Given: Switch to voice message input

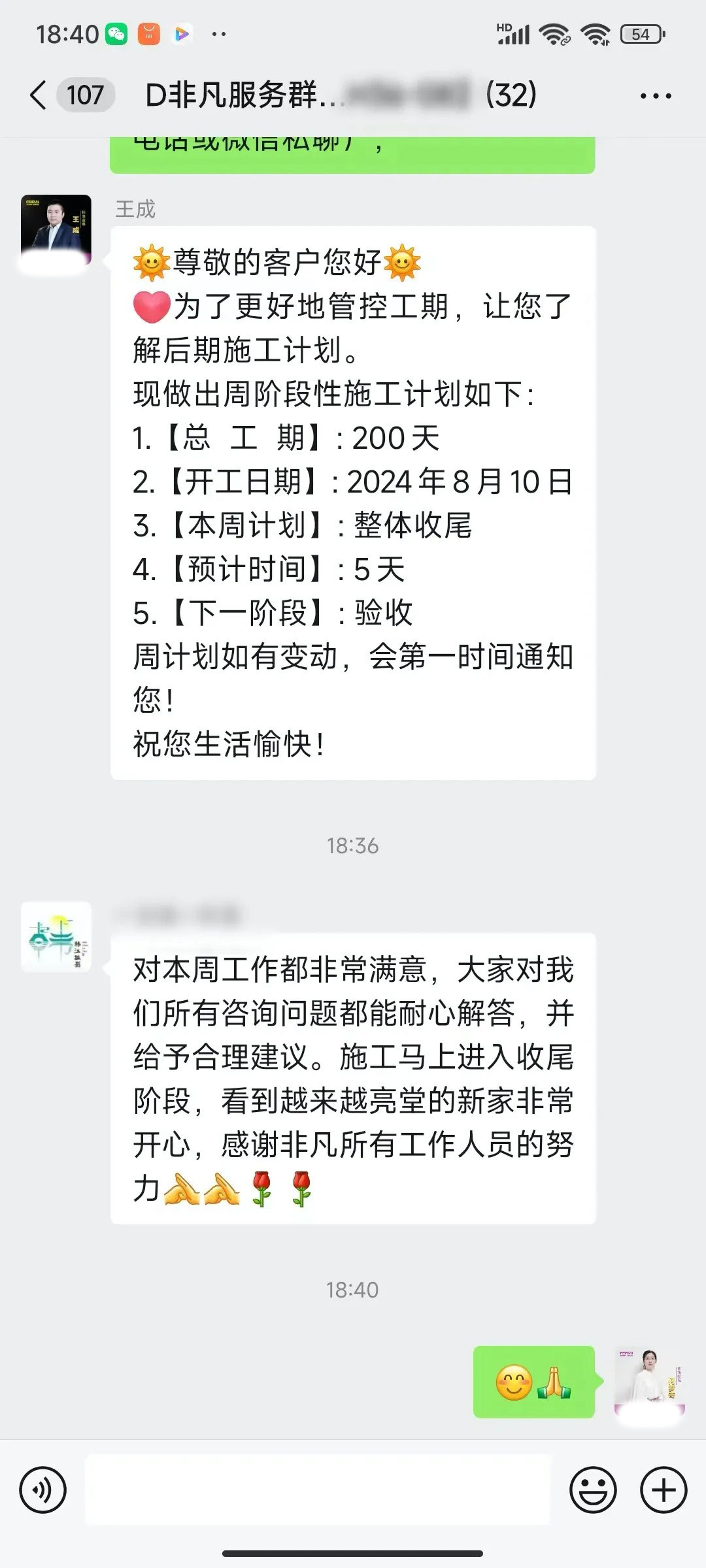Looking at the screenshot, I should click(43, 1490).
